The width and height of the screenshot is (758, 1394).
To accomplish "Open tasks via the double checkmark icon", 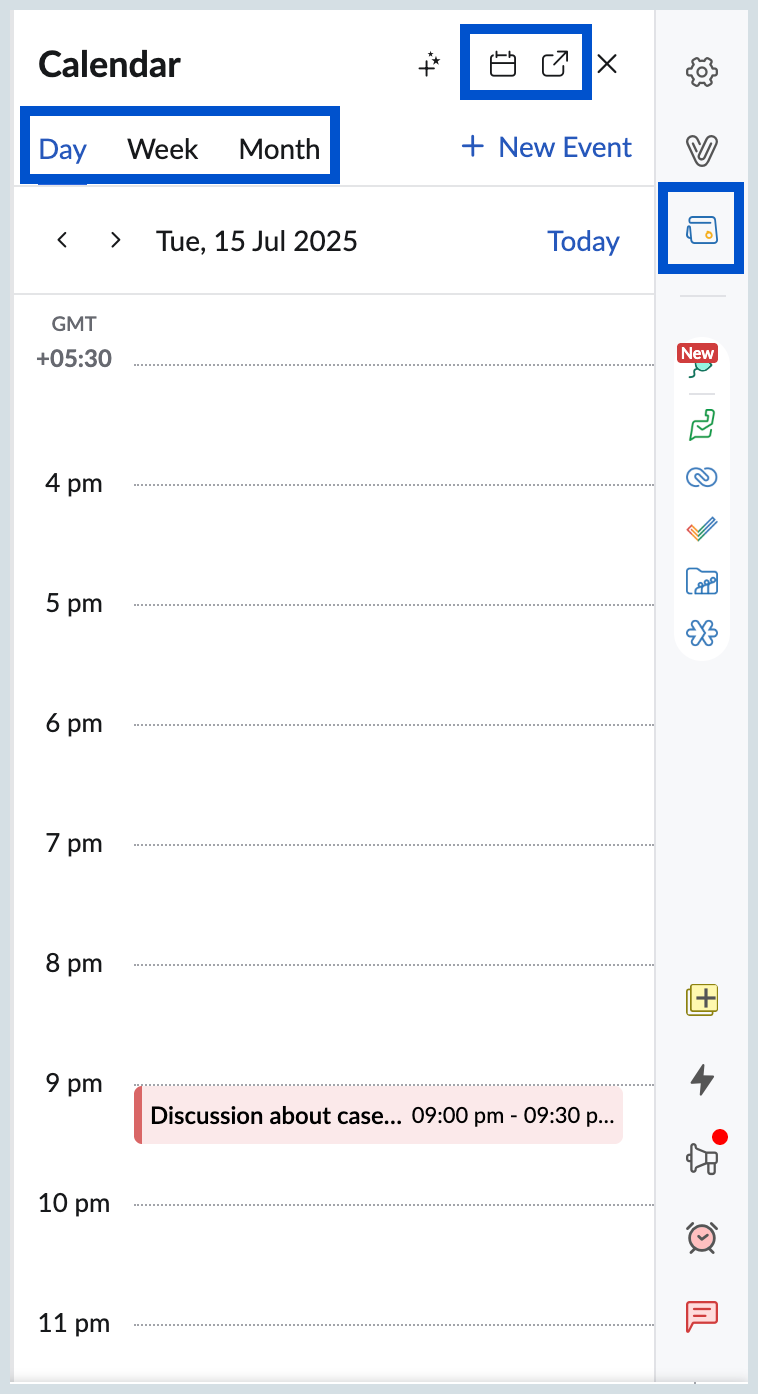I will click(x=702, y=529).
